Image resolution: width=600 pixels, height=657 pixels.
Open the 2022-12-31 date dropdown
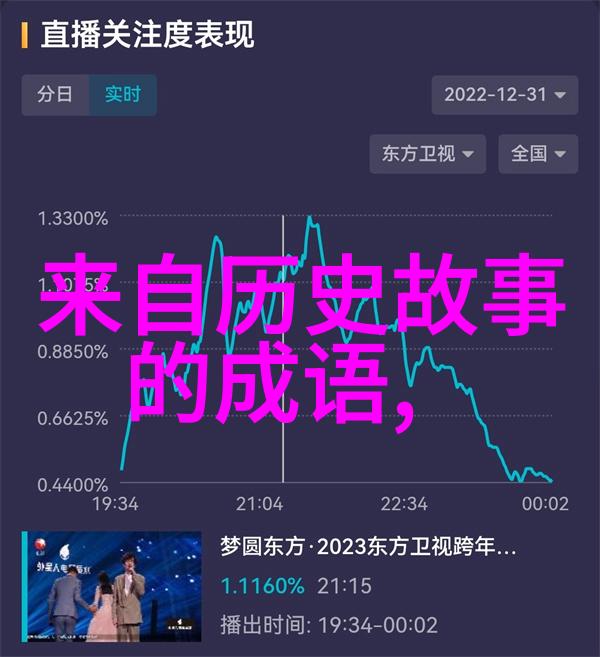pyautogui.click(x=505, y=96)
